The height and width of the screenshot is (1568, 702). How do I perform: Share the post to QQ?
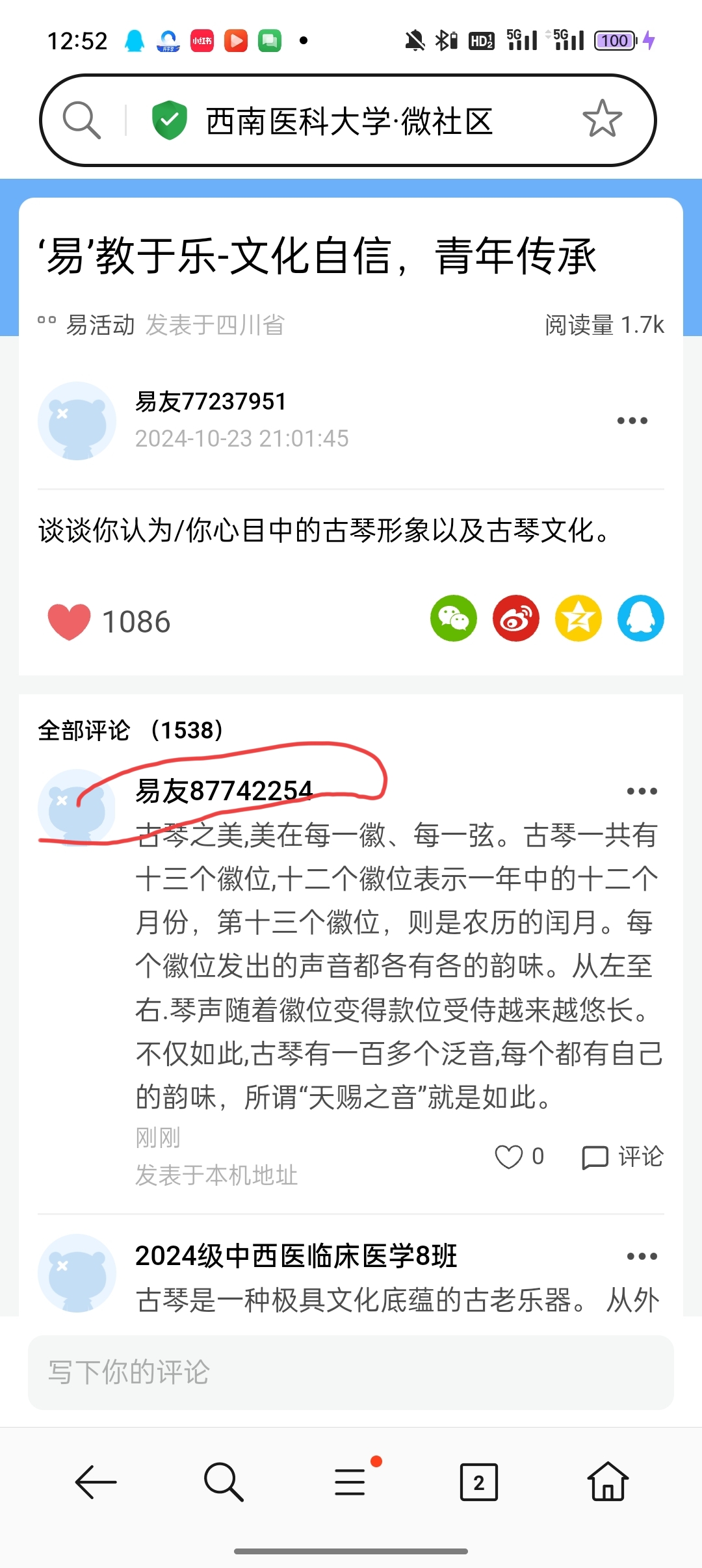click(641, 618)
